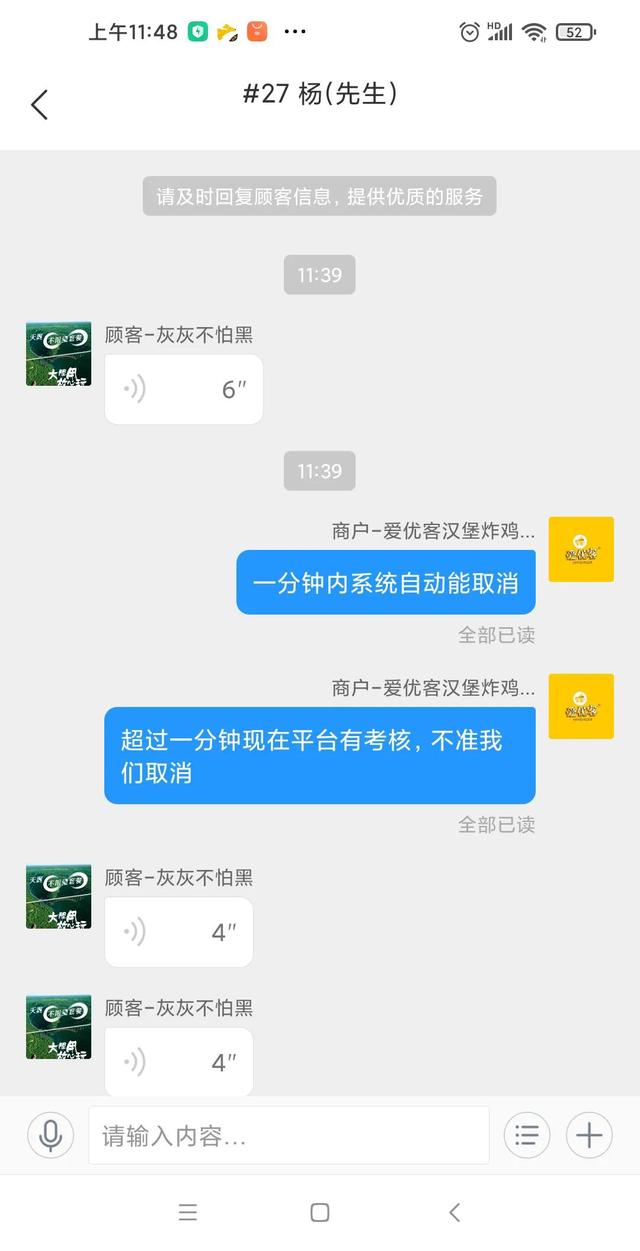Focus the message input field

(289, 1135)
